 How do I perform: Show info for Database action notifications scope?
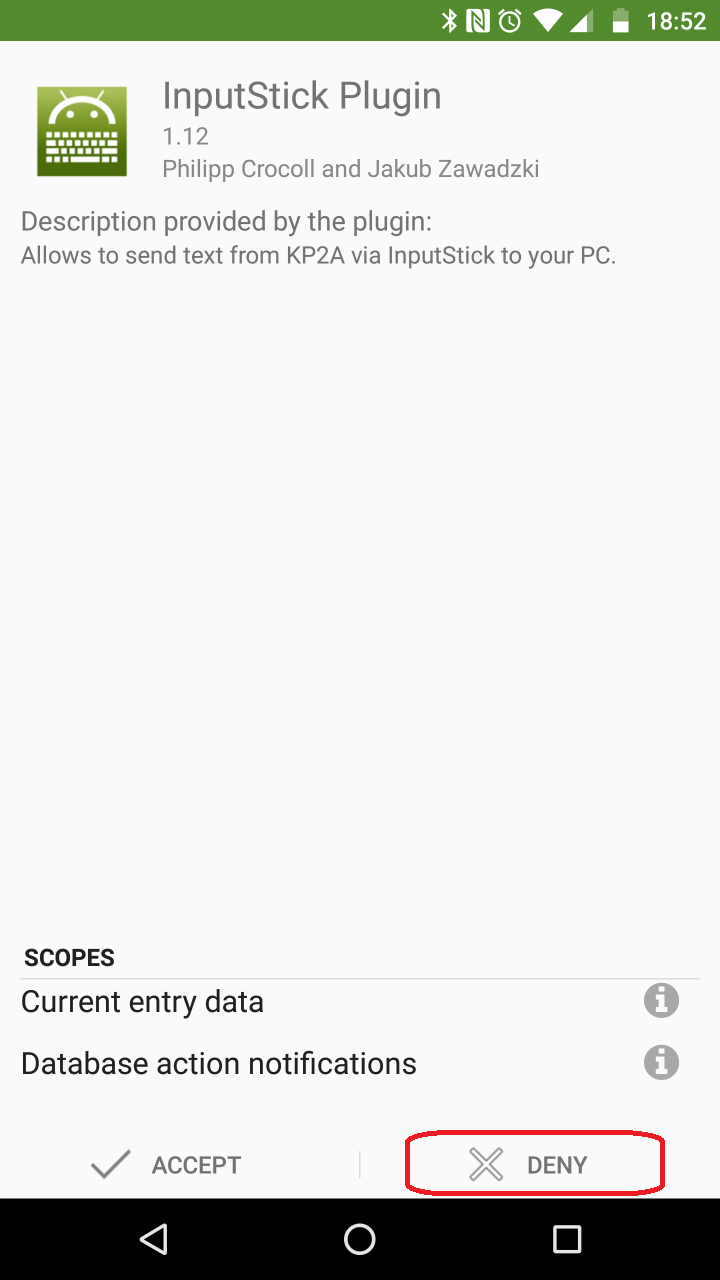tap(661, 1062)
